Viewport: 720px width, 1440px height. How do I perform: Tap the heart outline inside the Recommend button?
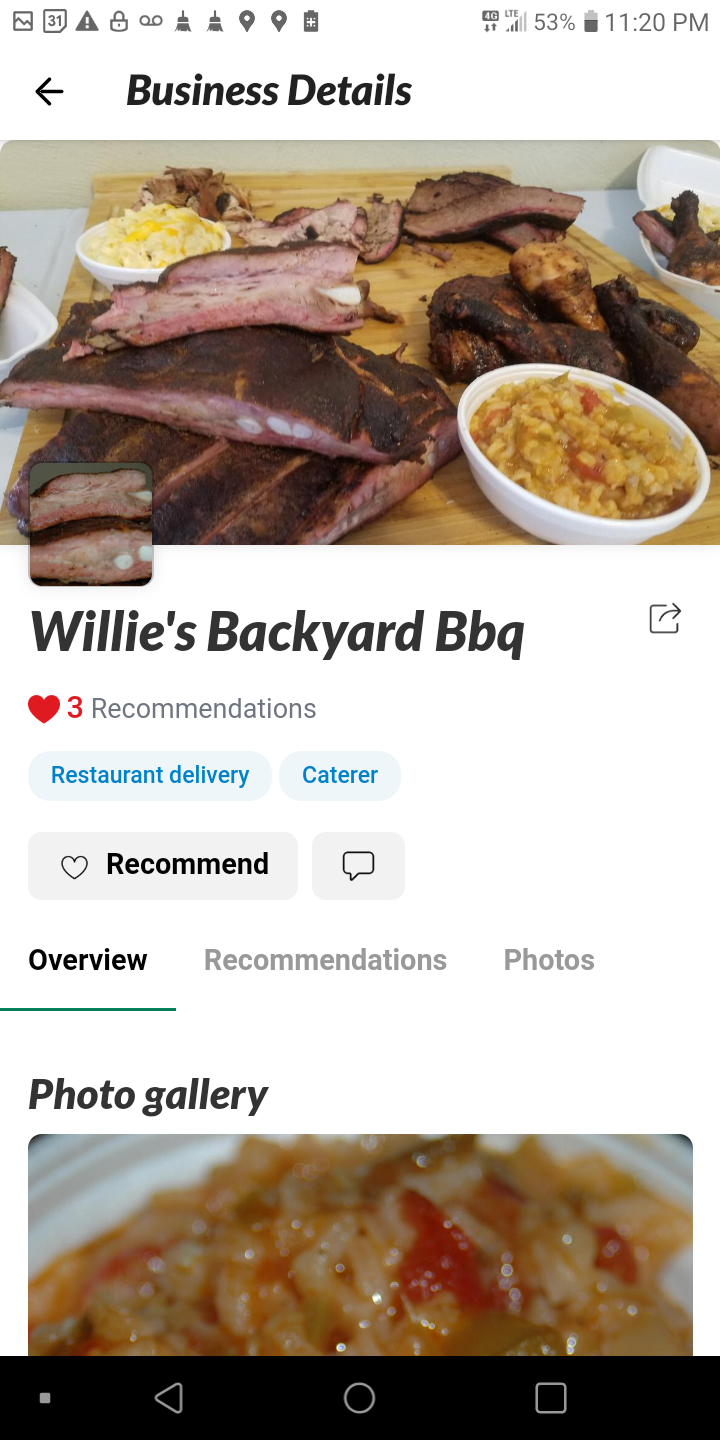[73, 865]
